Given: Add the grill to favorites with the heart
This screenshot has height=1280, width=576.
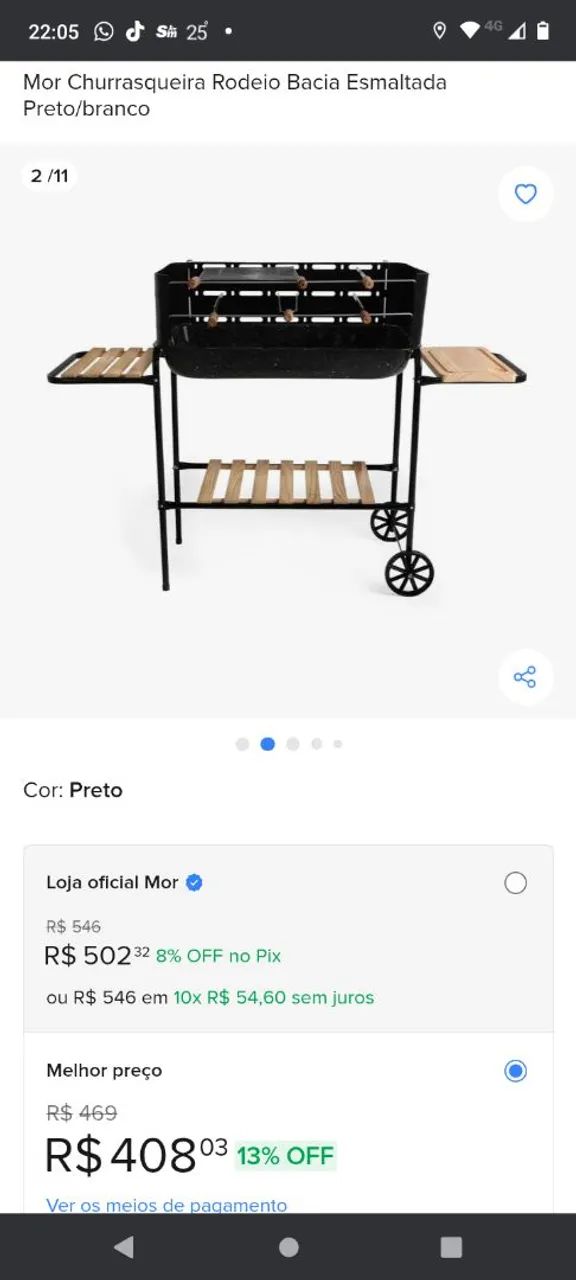Looking at the screenshot, I should [x=525, y=194].
